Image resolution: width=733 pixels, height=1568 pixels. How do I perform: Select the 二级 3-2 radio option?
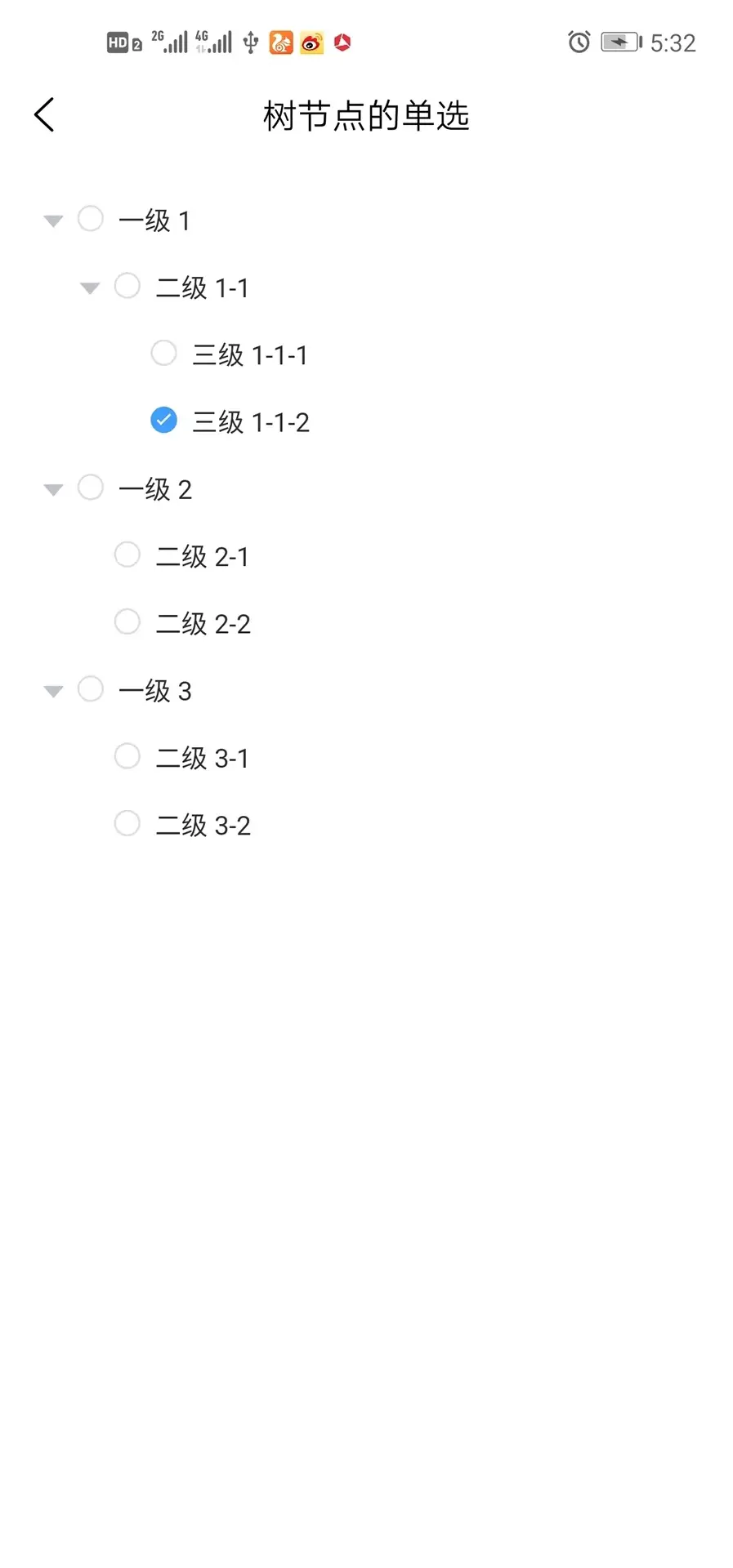click(127, 823)
